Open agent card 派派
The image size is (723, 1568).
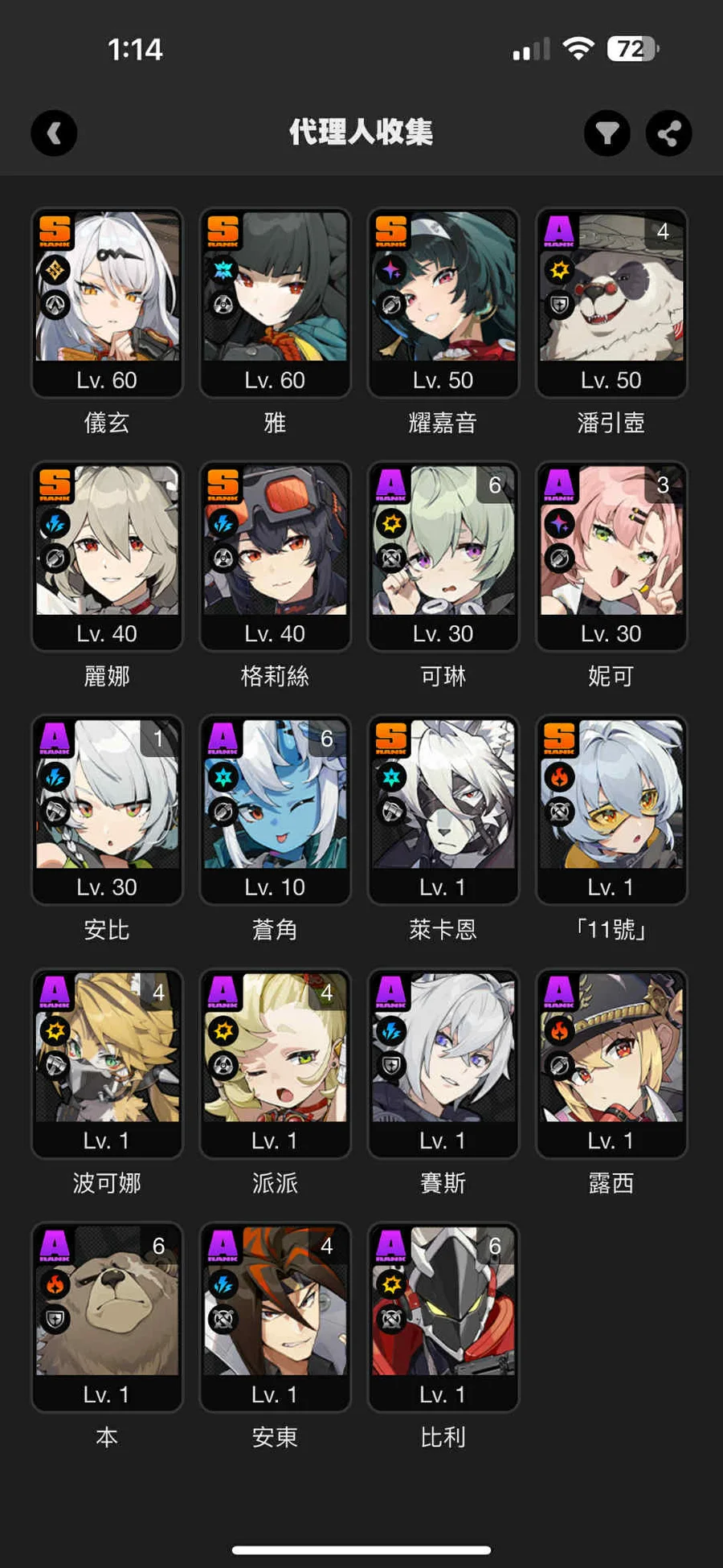point(275,1062)
